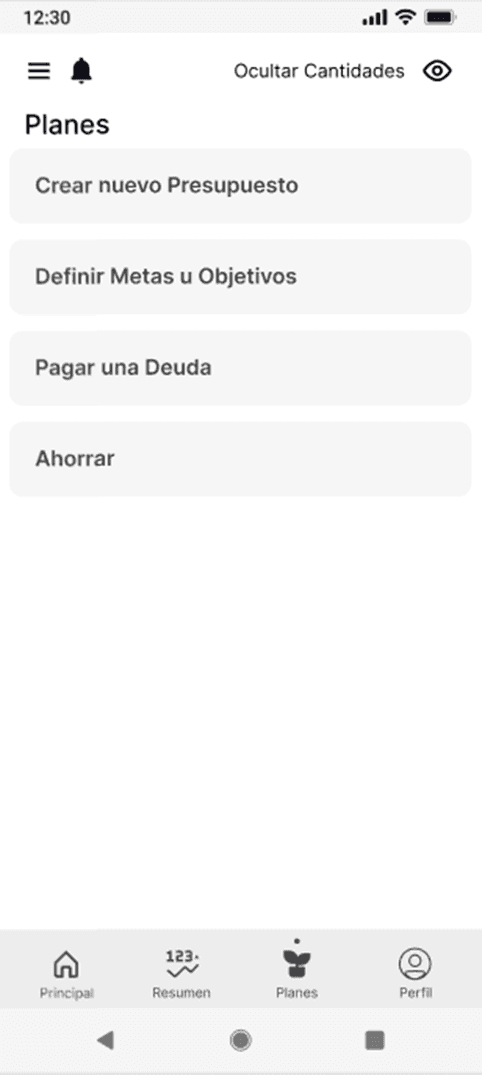Image resolution: width=482 pixels, height=1075 pixels.
Task: Tap the system back button
Action: [105, 1040]
